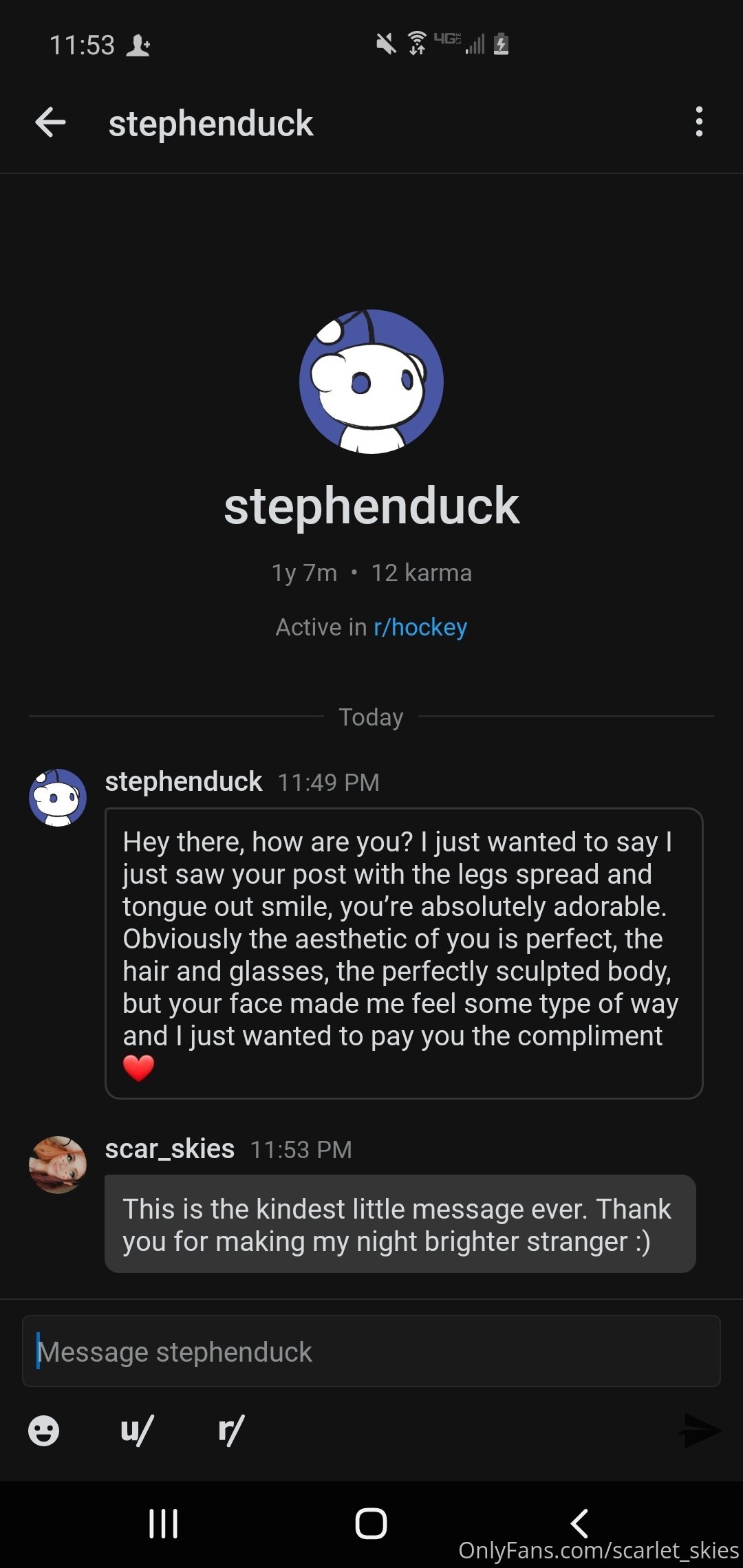Insert an r/ subreddit mention
The image size is (743, 1568).
tap(231, 1430)
